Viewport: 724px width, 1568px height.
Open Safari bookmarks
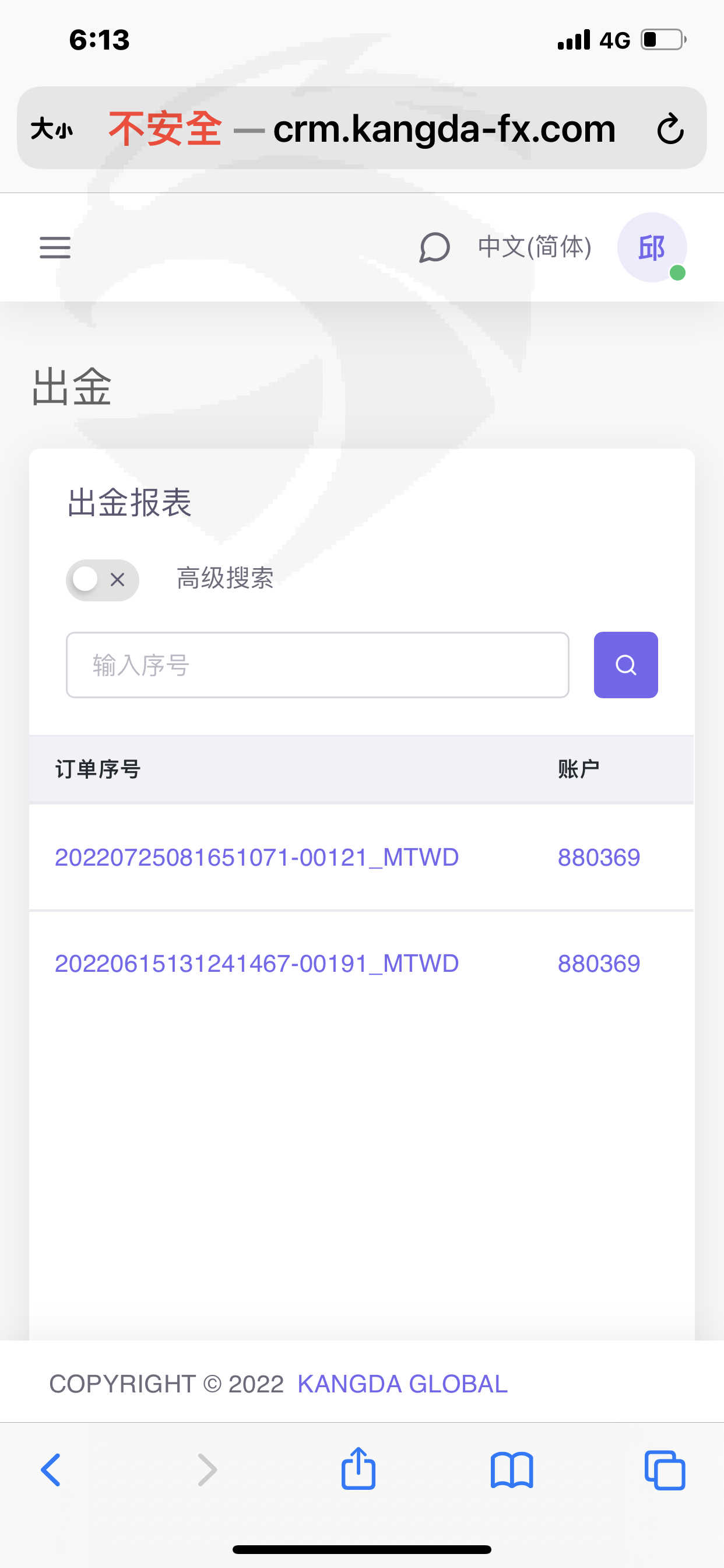pos(512,1470)
